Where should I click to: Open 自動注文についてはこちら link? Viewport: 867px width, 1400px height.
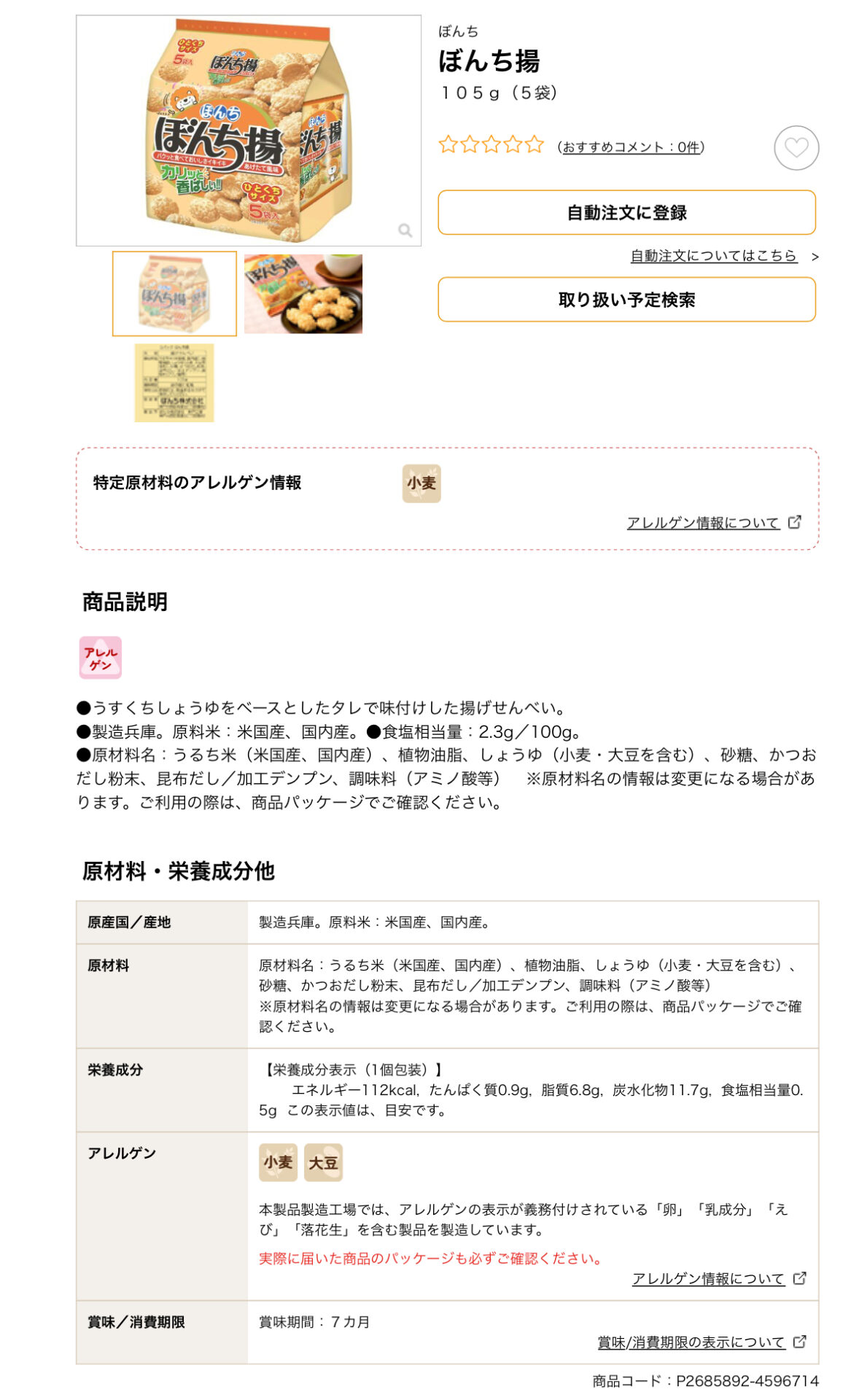tap(713, 256)
